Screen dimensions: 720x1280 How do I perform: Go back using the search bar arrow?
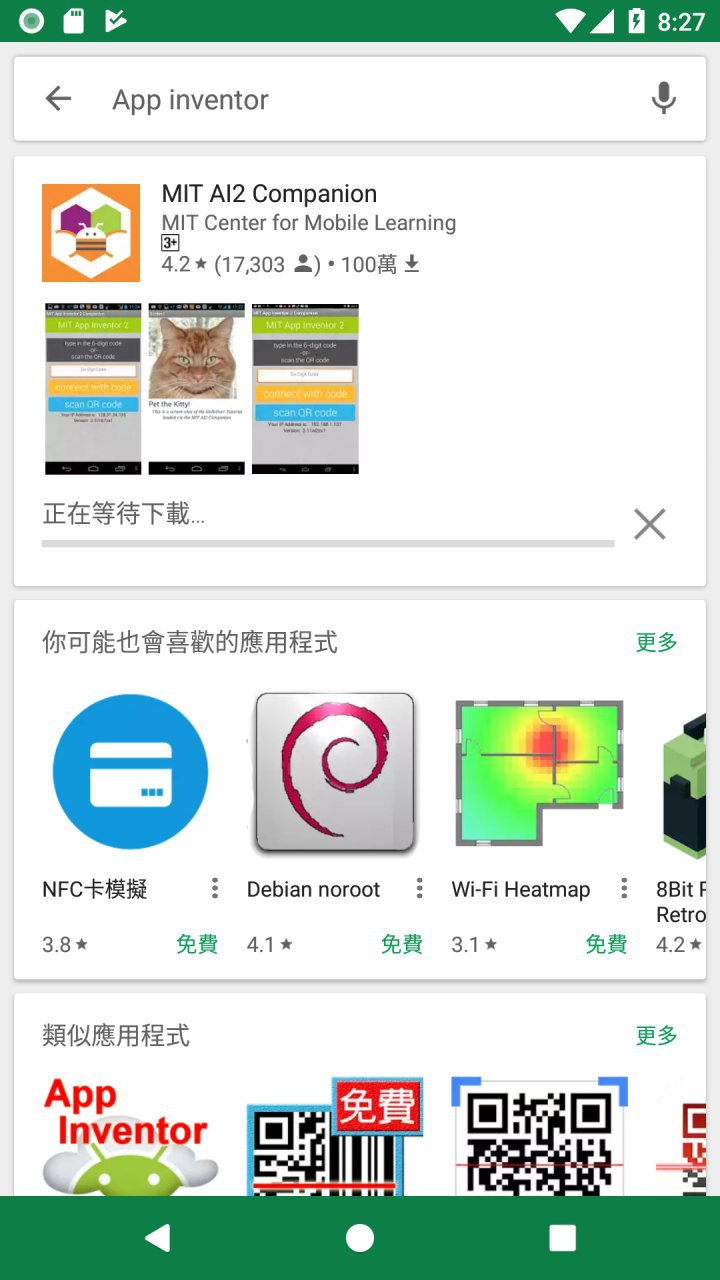tap(59, 99)
